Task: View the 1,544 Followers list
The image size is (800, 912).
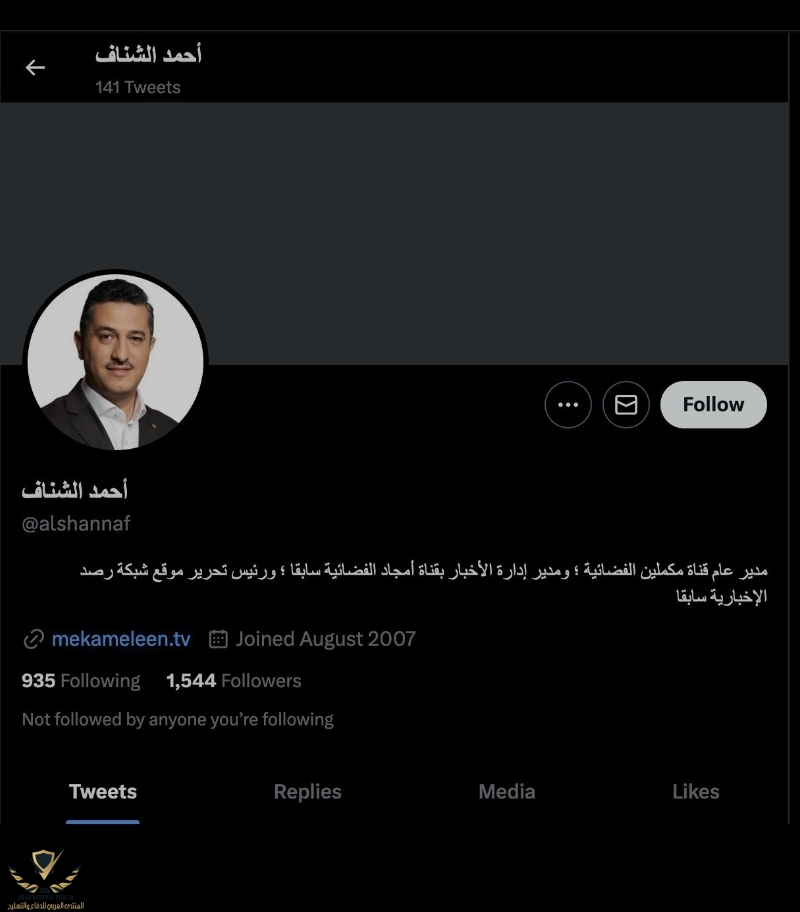Action: tap(234, 681)
